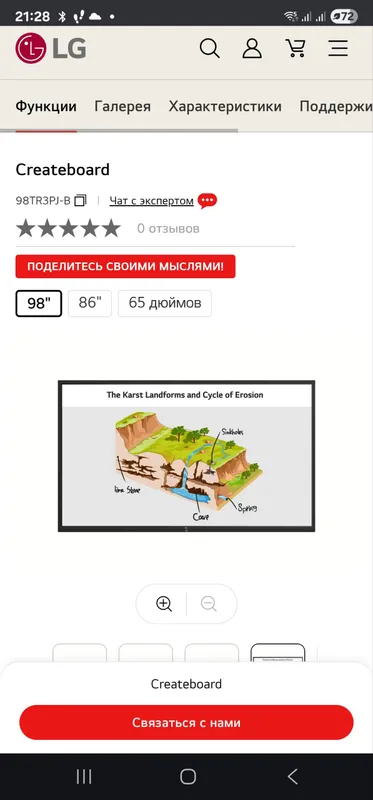
Task: Open the search magnifier icon
Action: pyautogui.click(x=209, y=48)
